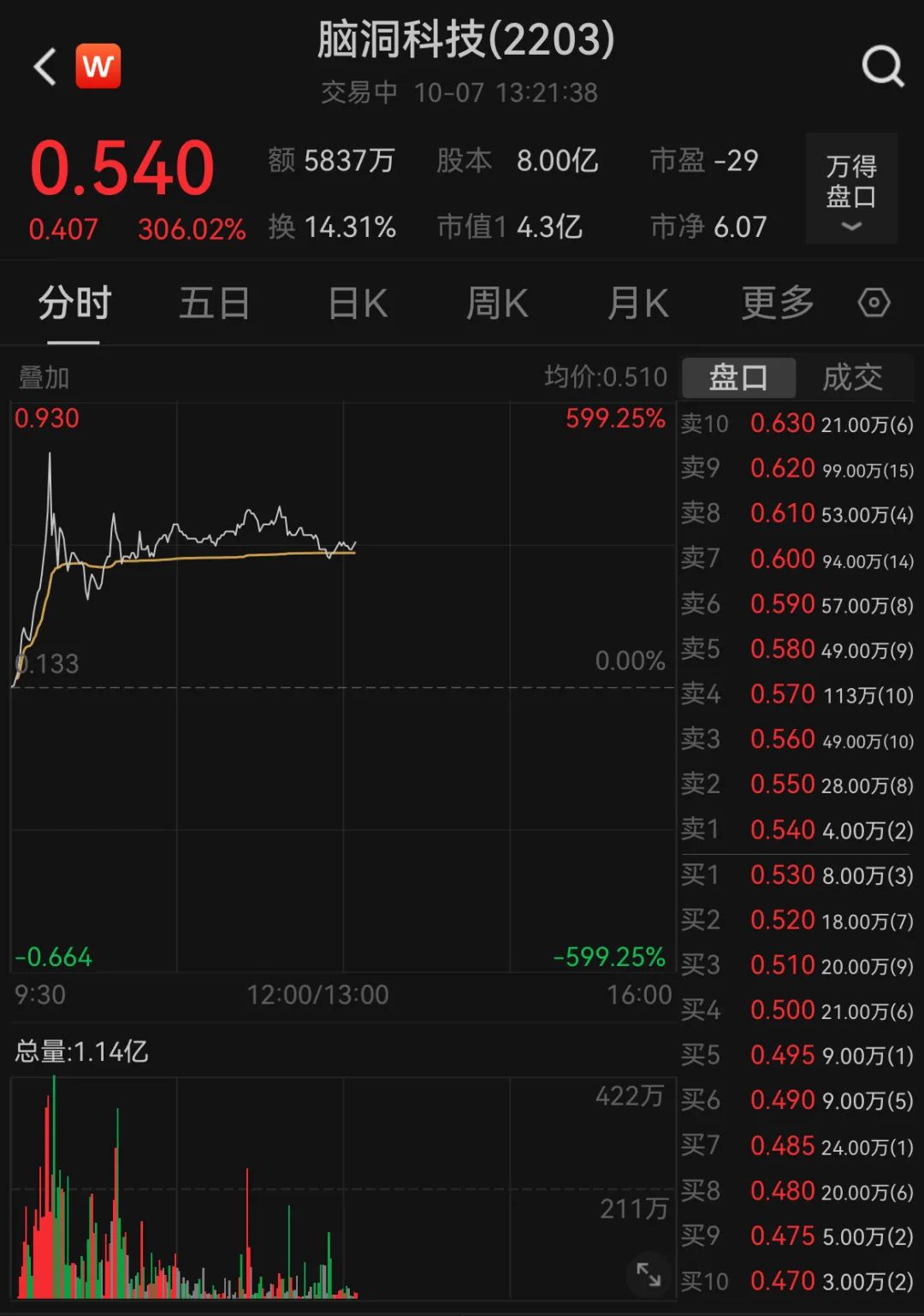Screen dimensions: 924x1316
Task: Switch to the 成交 transactions tab
Action: [853, 377]
